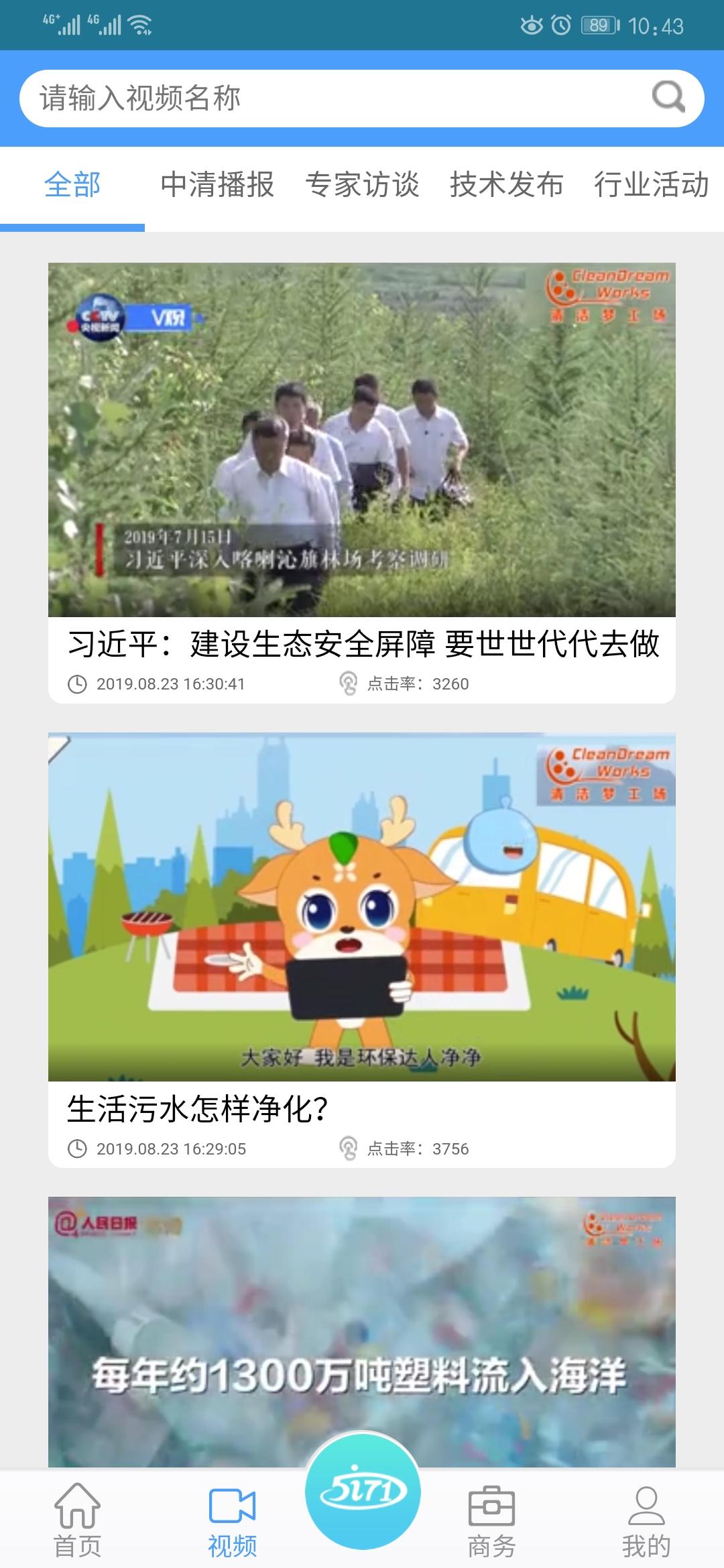
Task: Select the 专家访谈 tab
Action: click(x=363, y=186)
